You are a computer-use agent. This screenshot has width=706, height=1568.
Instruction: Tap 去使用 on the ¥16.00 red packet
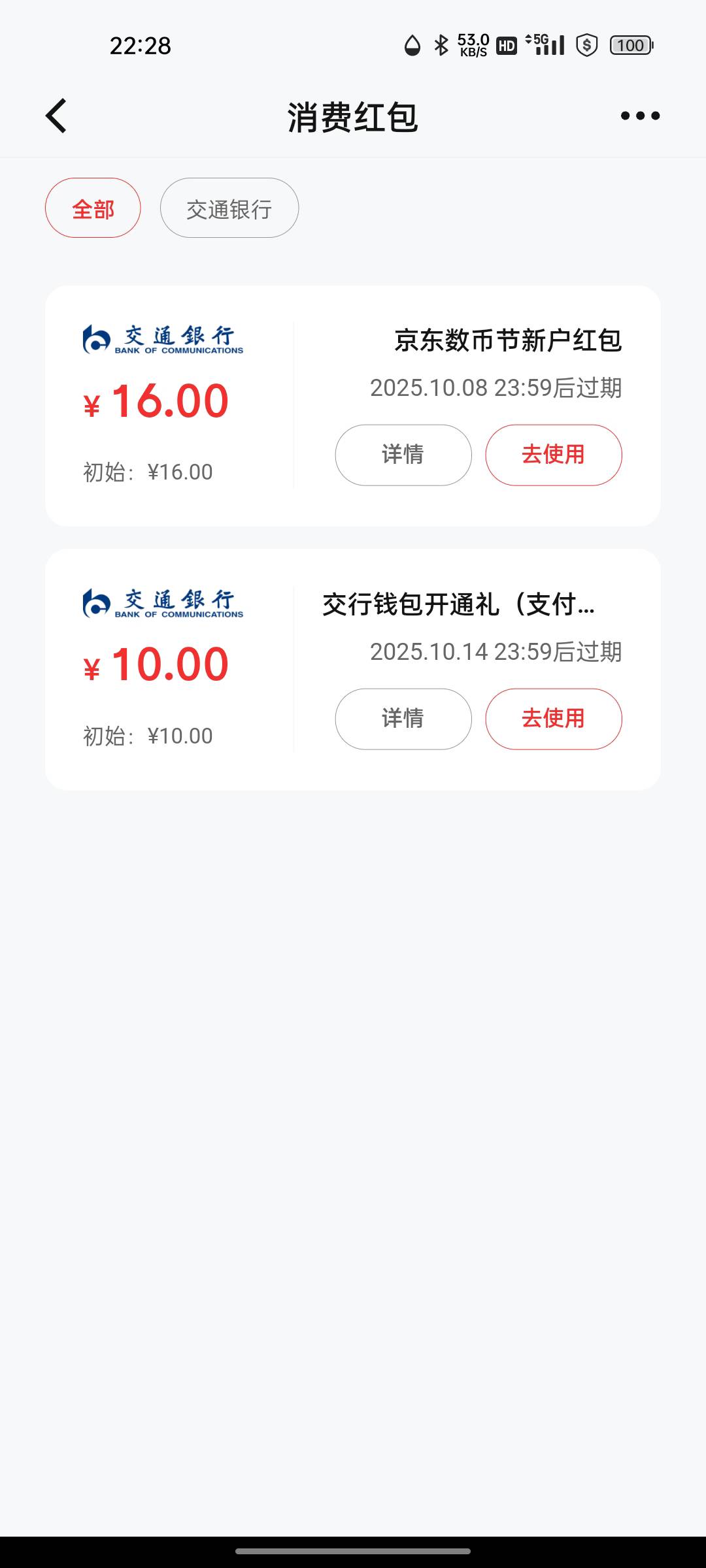click(554, 455)
